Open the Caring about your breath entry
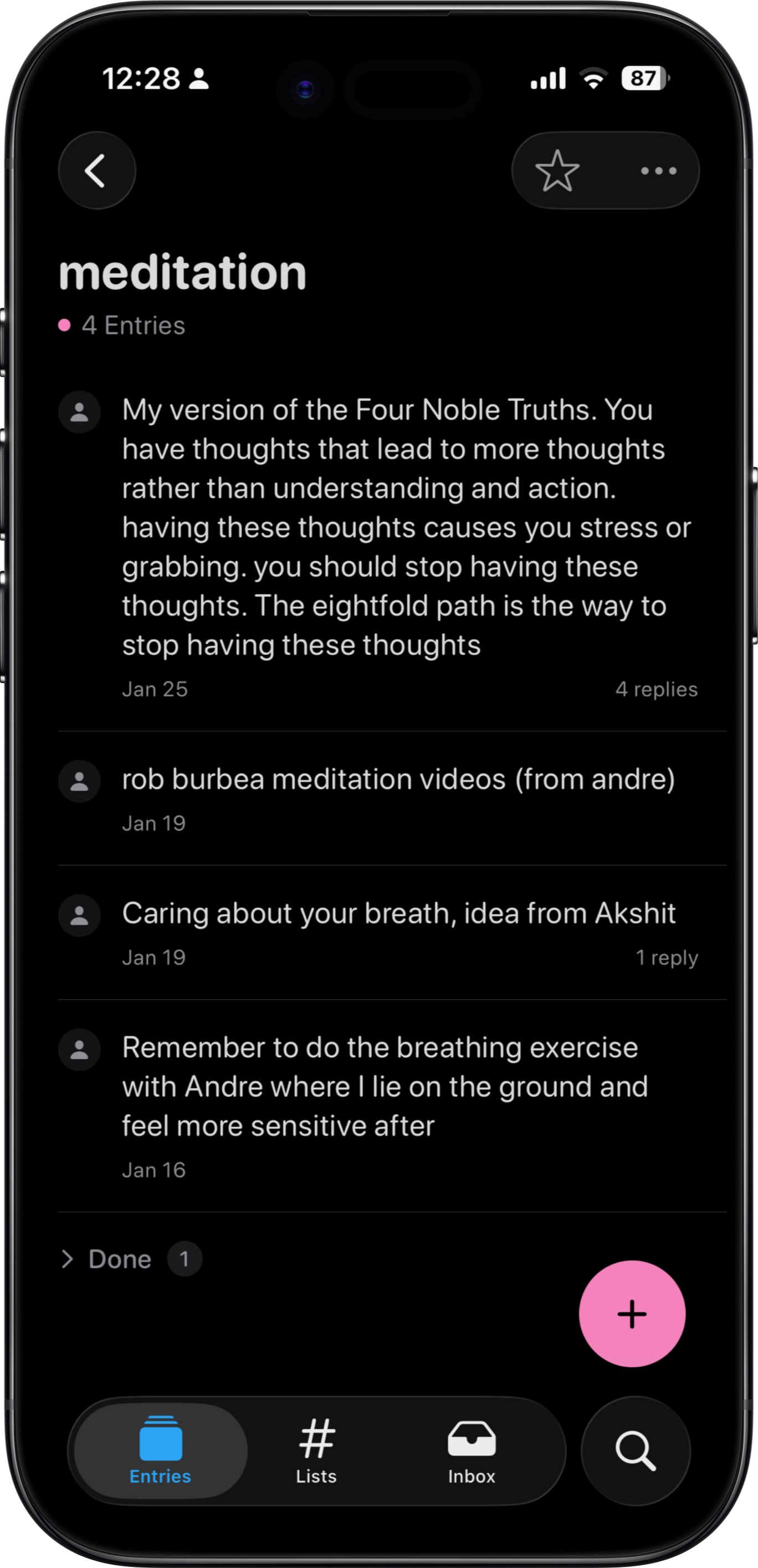 (x=398, y=913)
